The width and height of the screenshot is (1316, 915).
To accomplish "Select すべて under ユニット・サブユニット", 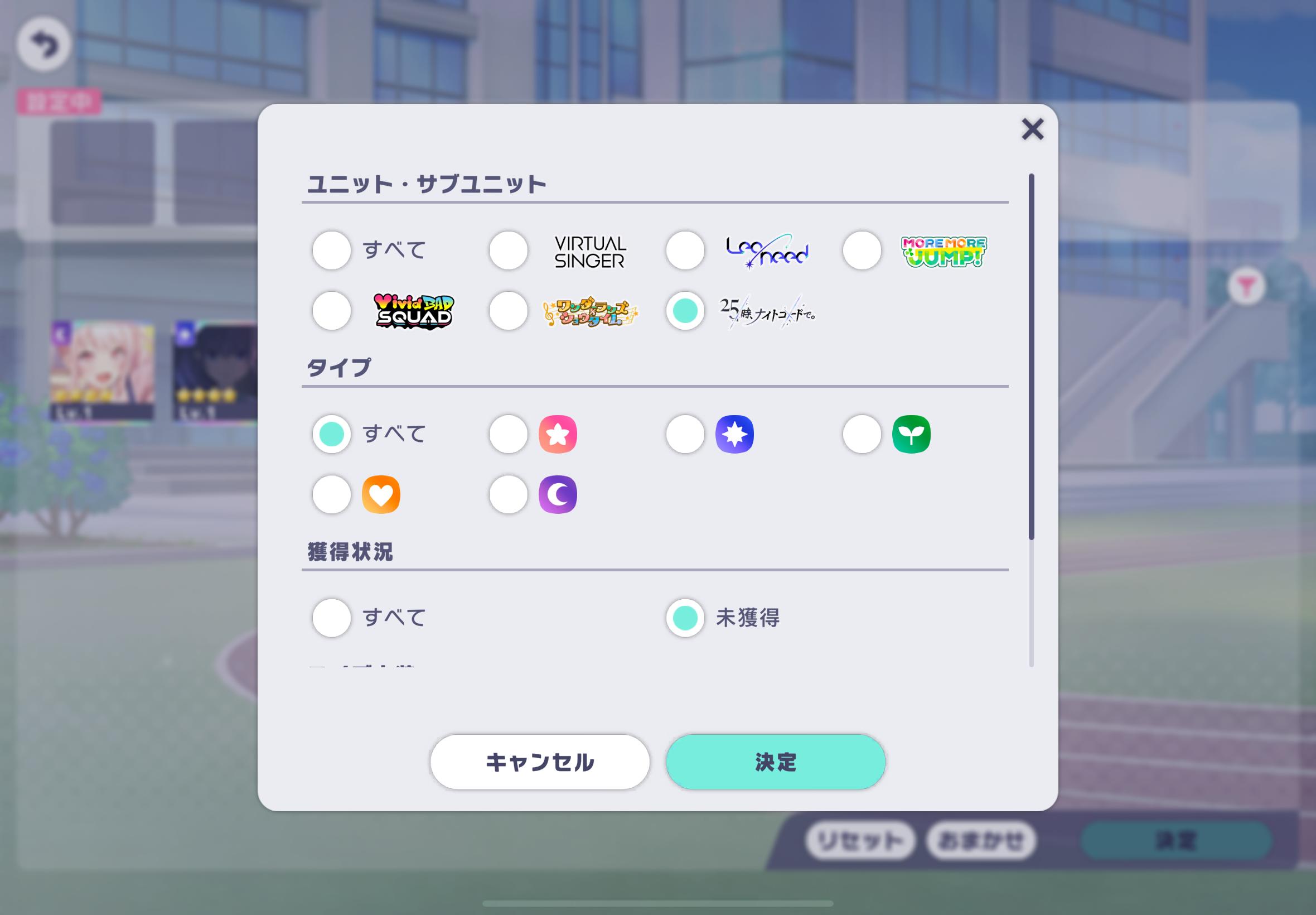I will pyautogui.click(x=331, y=251).
